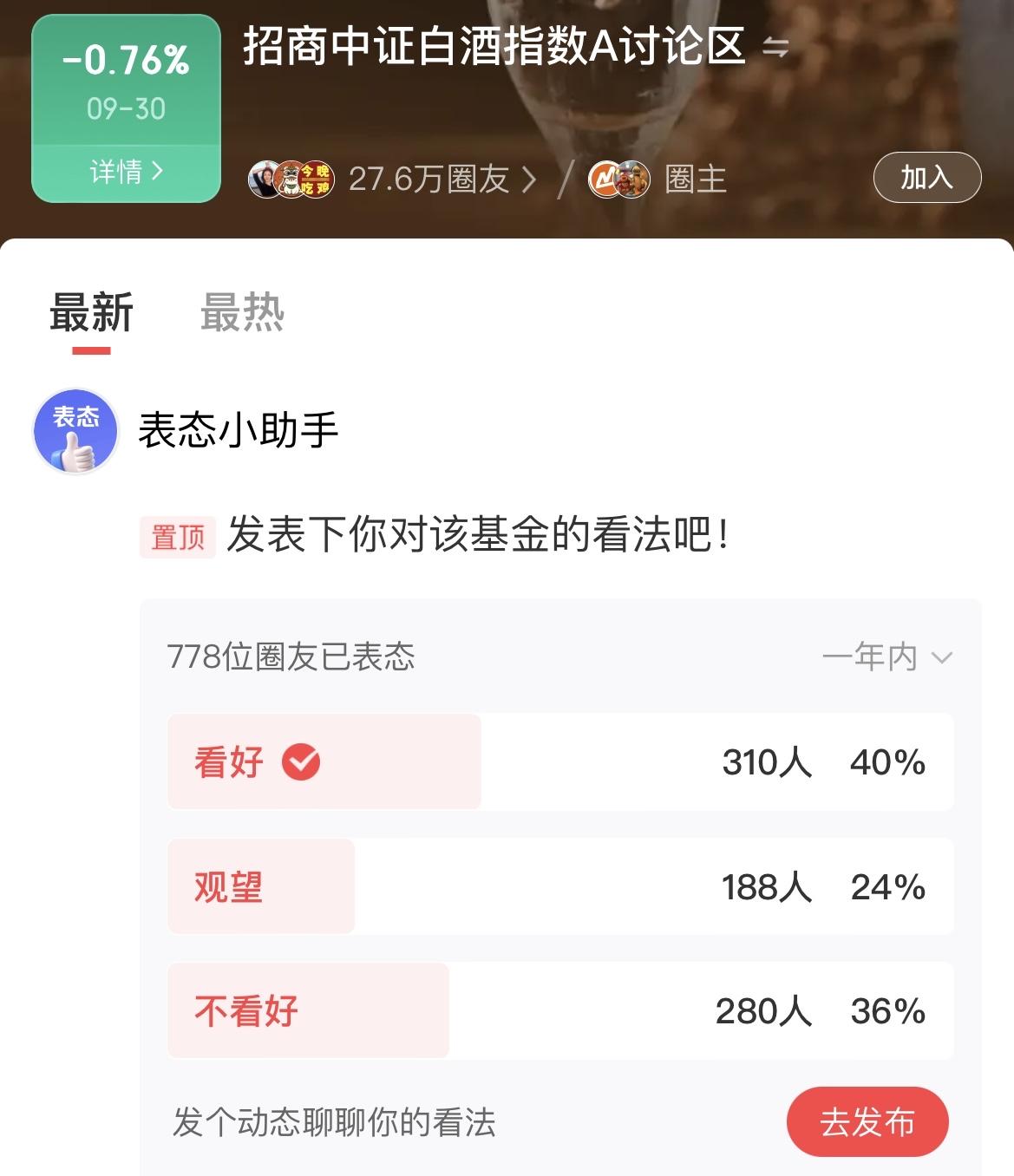Click the 发个动态聊聊你的看法 input field

[x=332, y=1121]
